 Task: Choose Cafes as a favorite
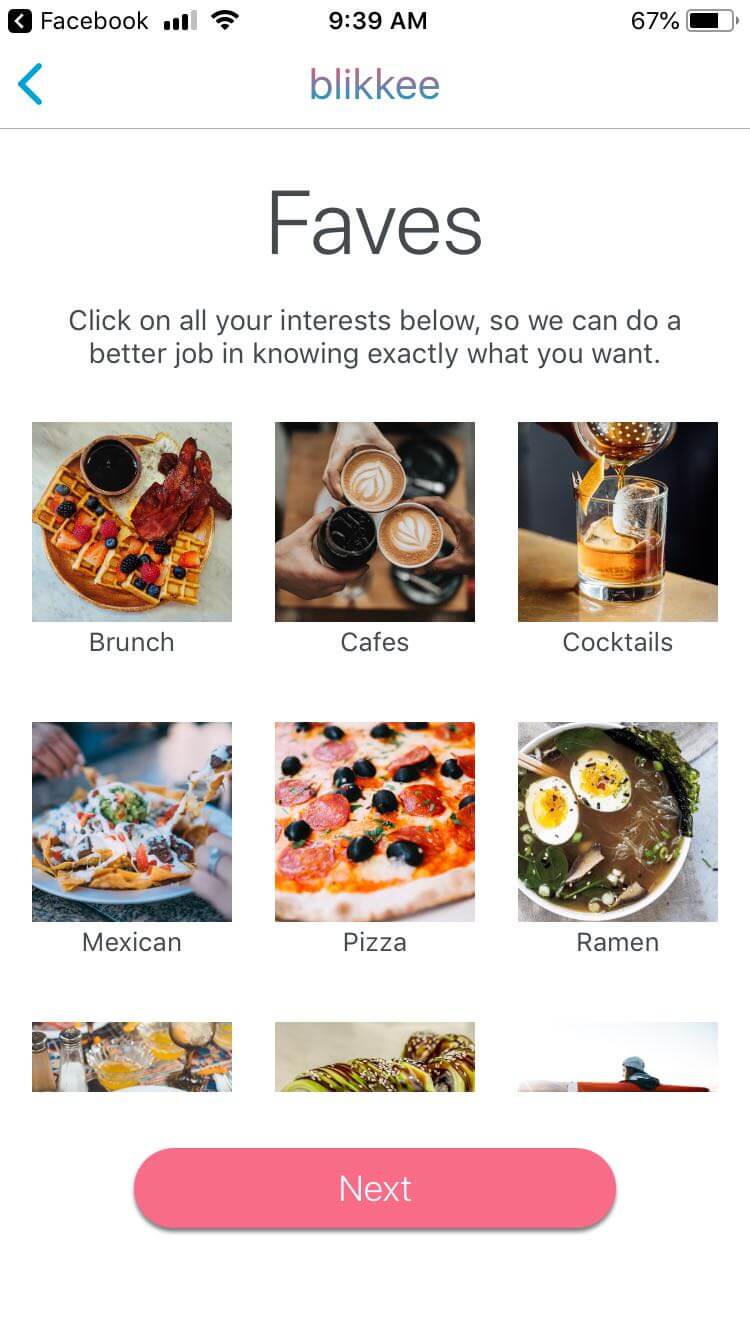375,522
